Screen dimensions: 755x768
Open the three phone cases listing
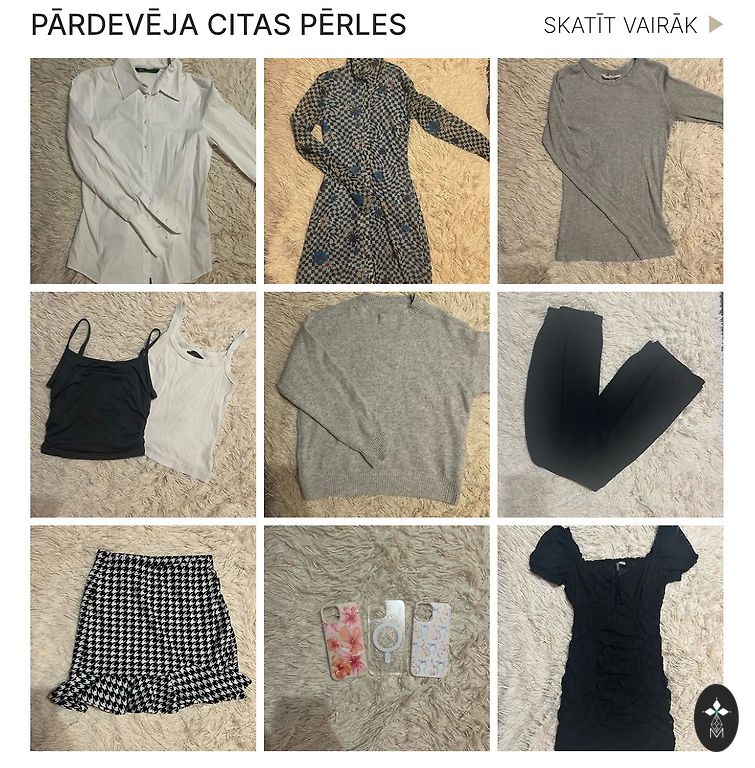pyautogui.click(x=377, y=638)
